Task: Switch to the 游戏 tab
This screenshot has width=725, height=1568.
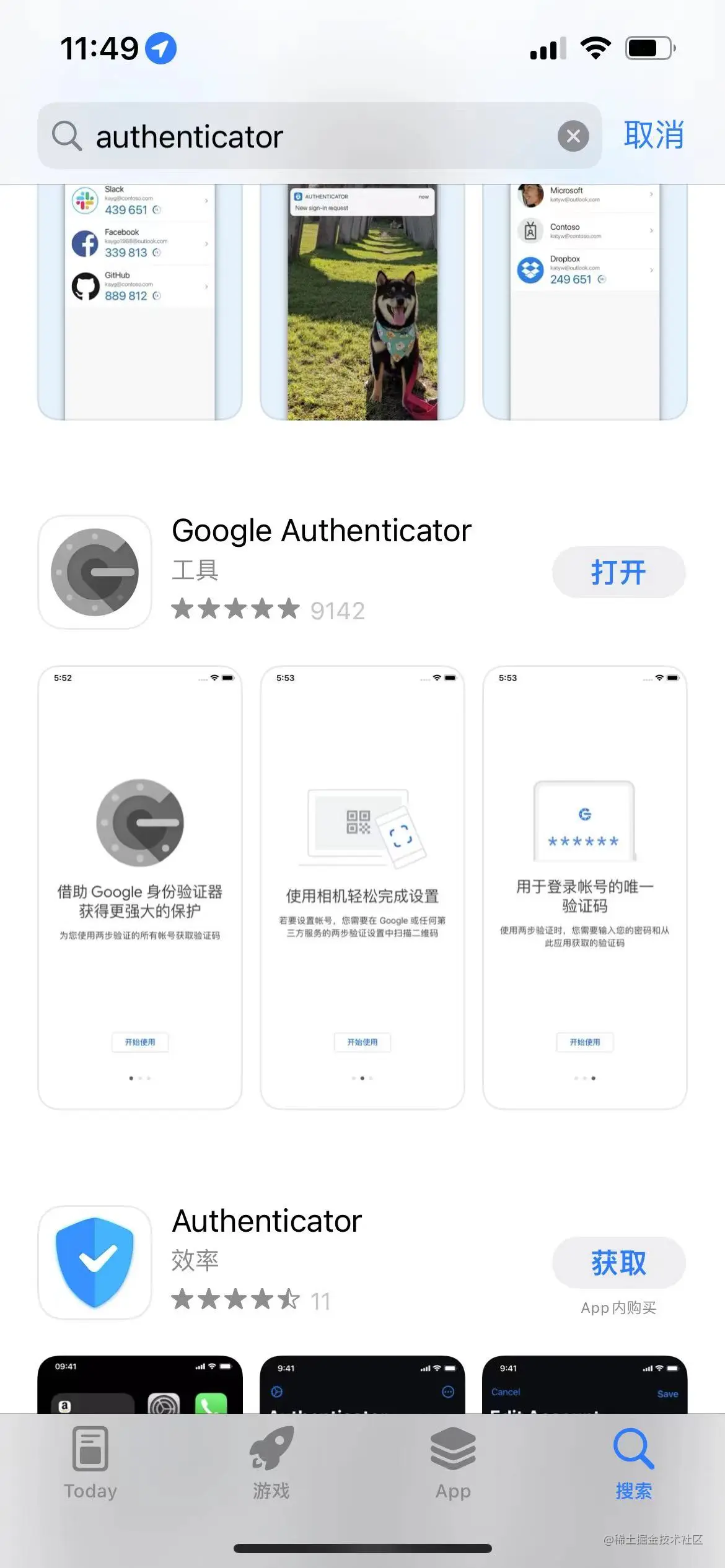Action: click(271, 1463)
